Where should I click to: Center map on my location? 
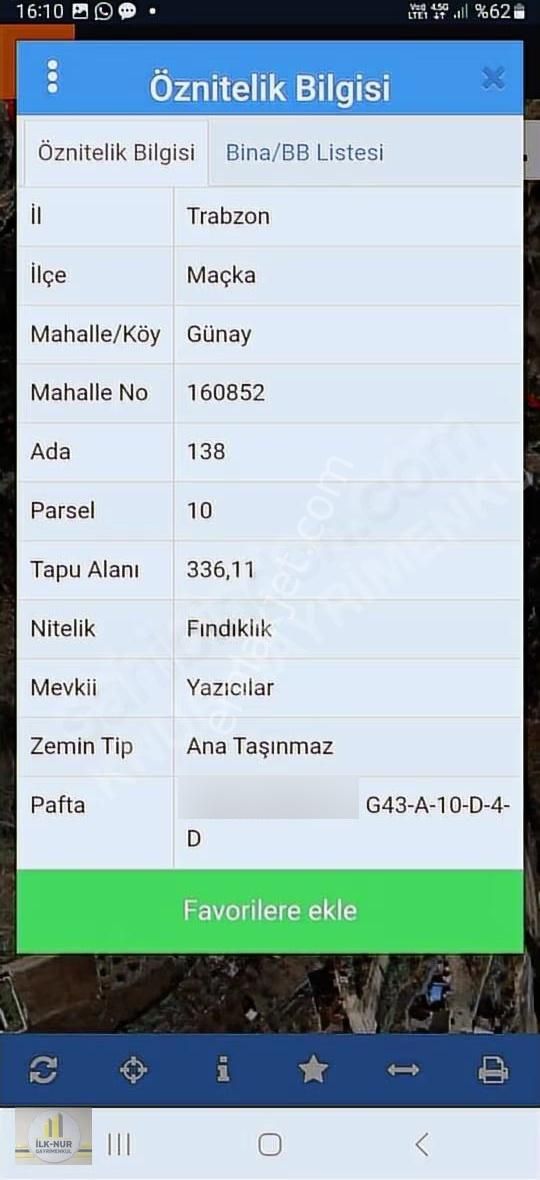134,1069
